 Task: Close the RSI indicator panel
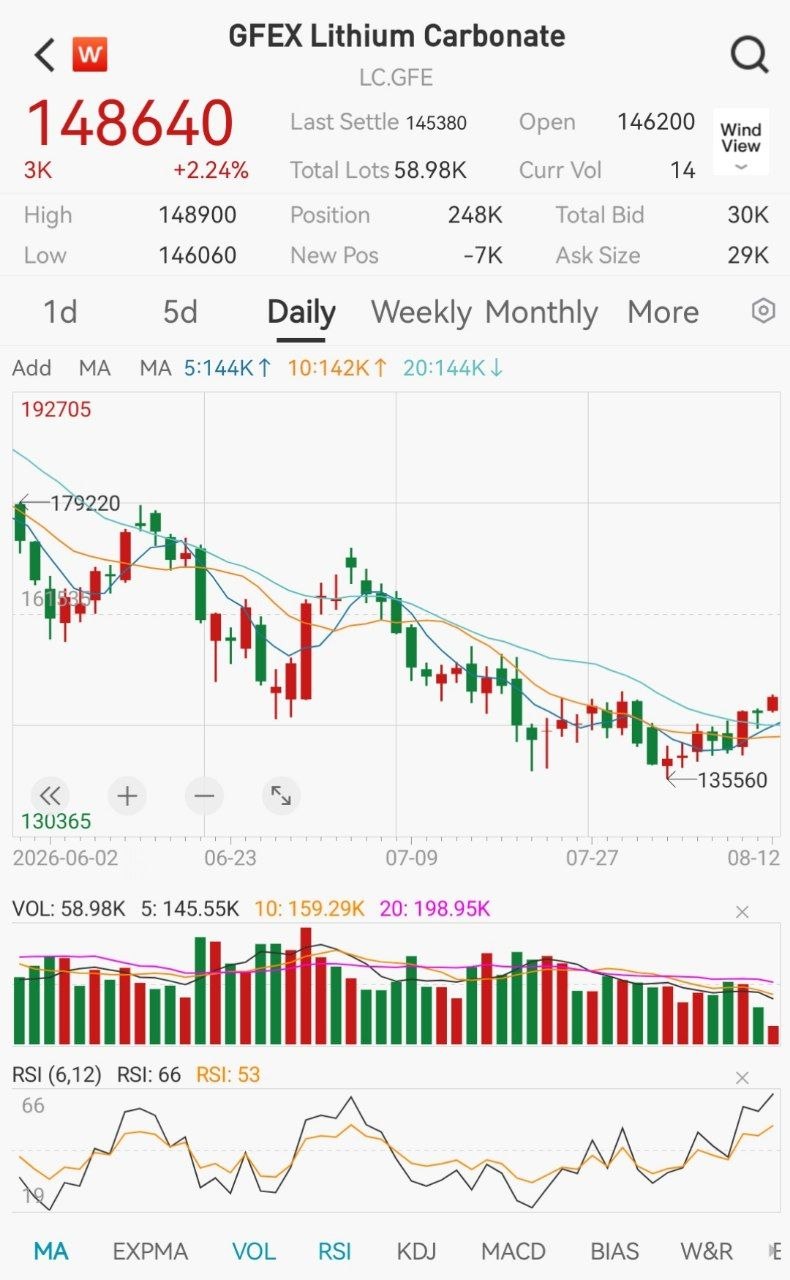tap(742, 1077)
